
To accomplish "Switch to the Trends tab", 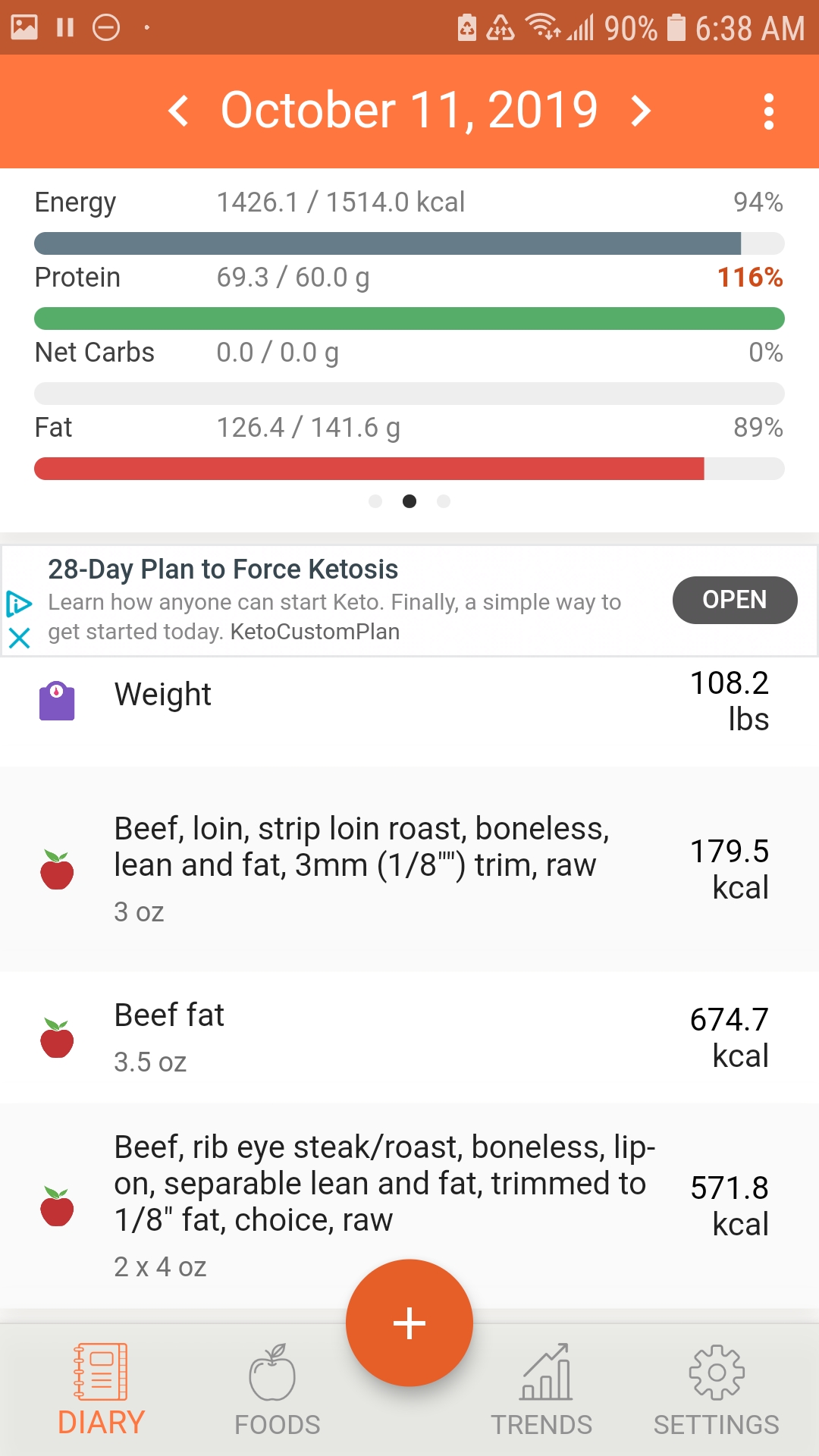I will coord(541,1390).
